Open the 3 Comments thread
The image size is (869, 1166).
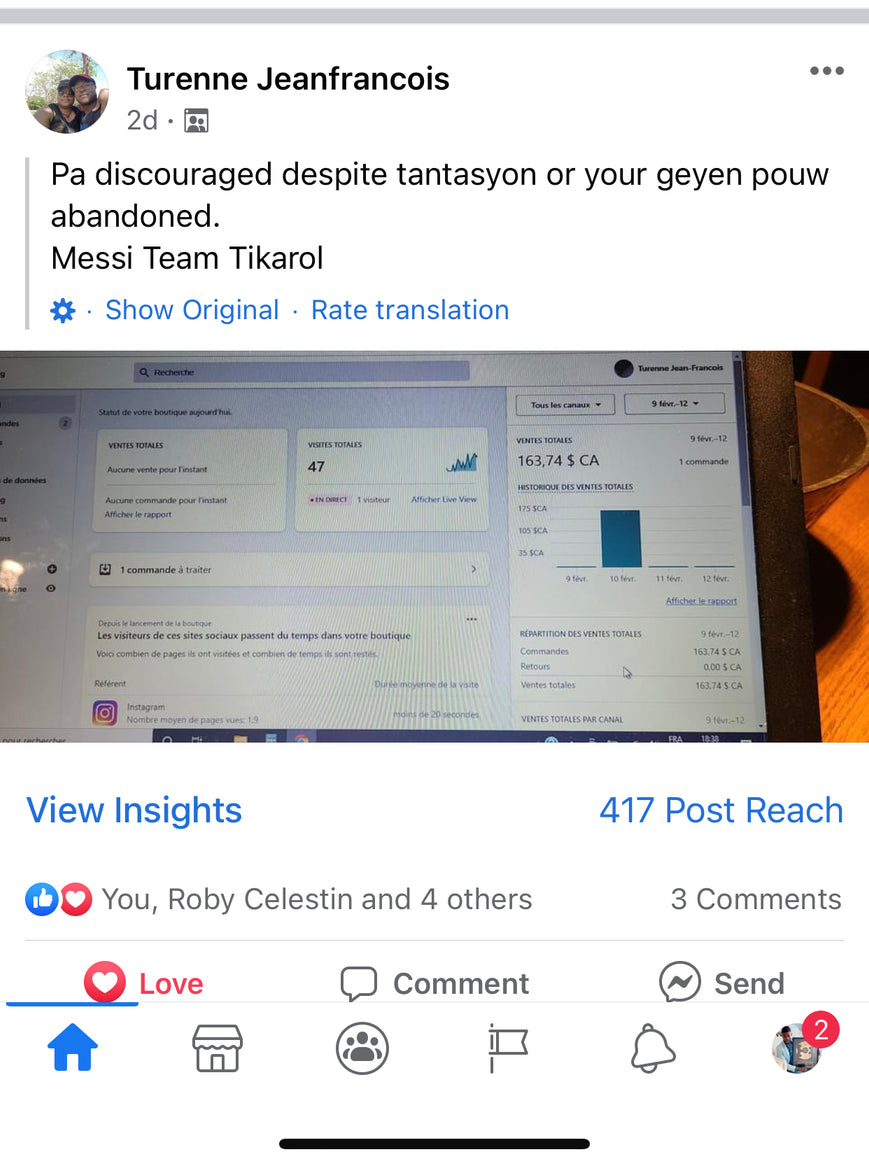click(756, 899)
